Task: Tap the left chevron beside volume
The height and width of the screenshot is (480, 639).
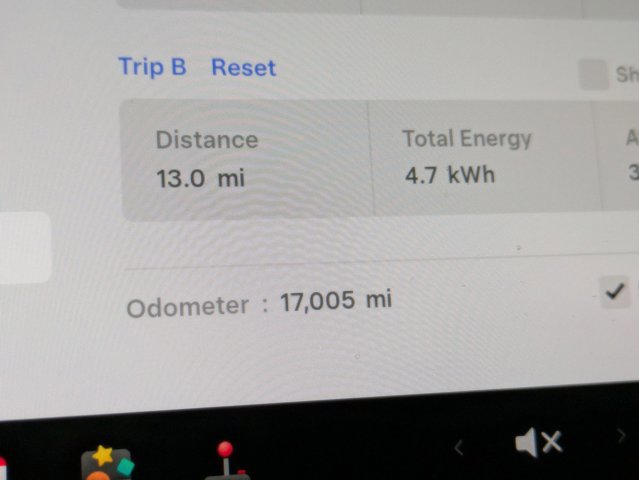Action: [x=459, y=446]
